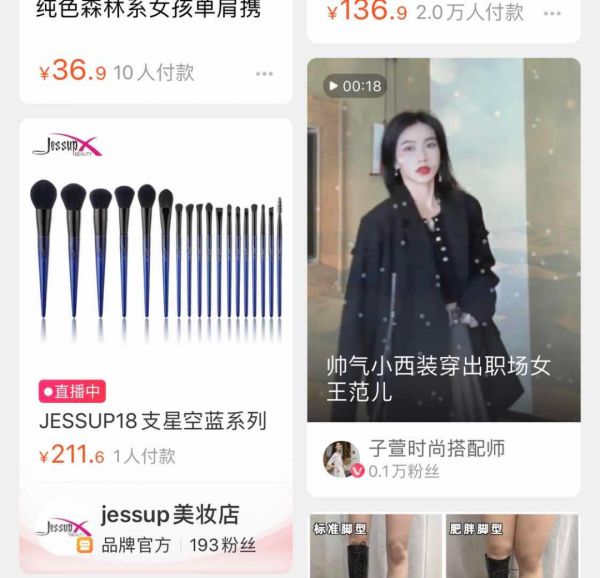Open the 纯色森林系女孩单肩携 product card
This screenshot has width=600, height=578.
click(150, 12)
